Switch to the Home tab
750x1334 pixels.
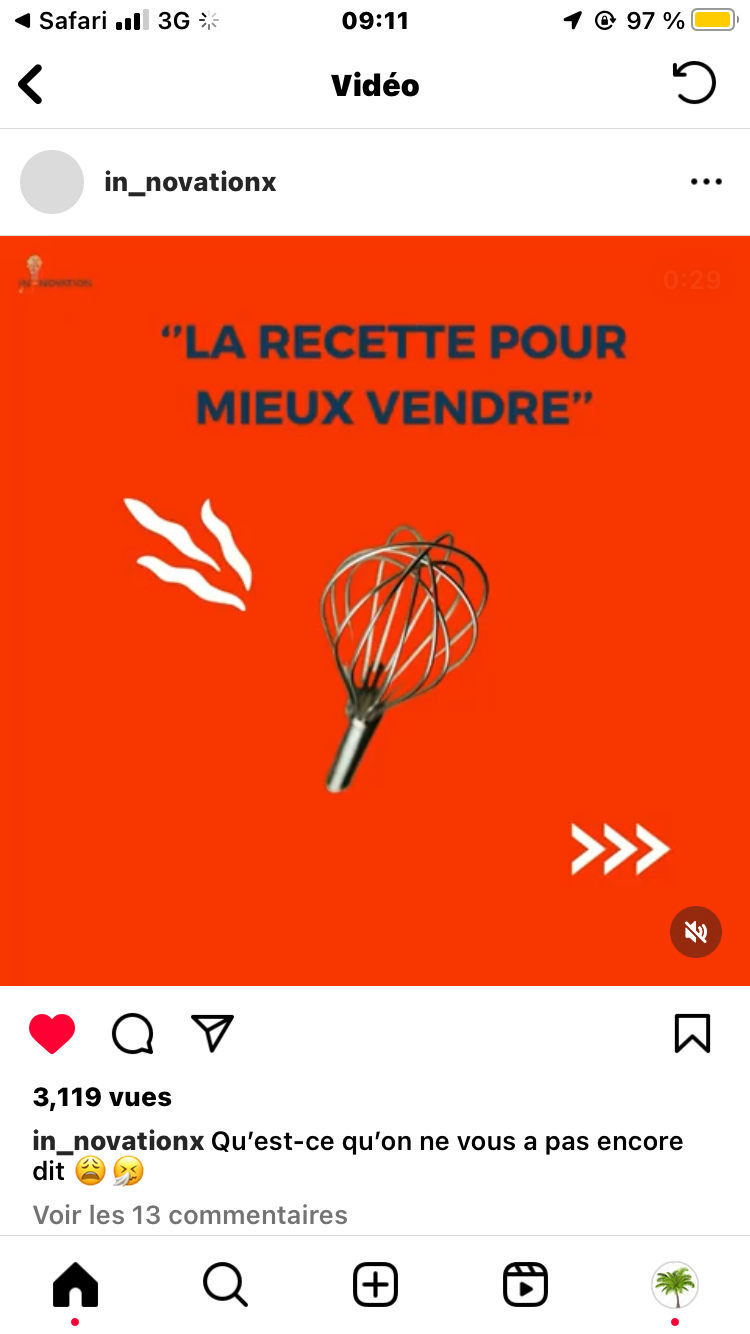(75, 1284)
